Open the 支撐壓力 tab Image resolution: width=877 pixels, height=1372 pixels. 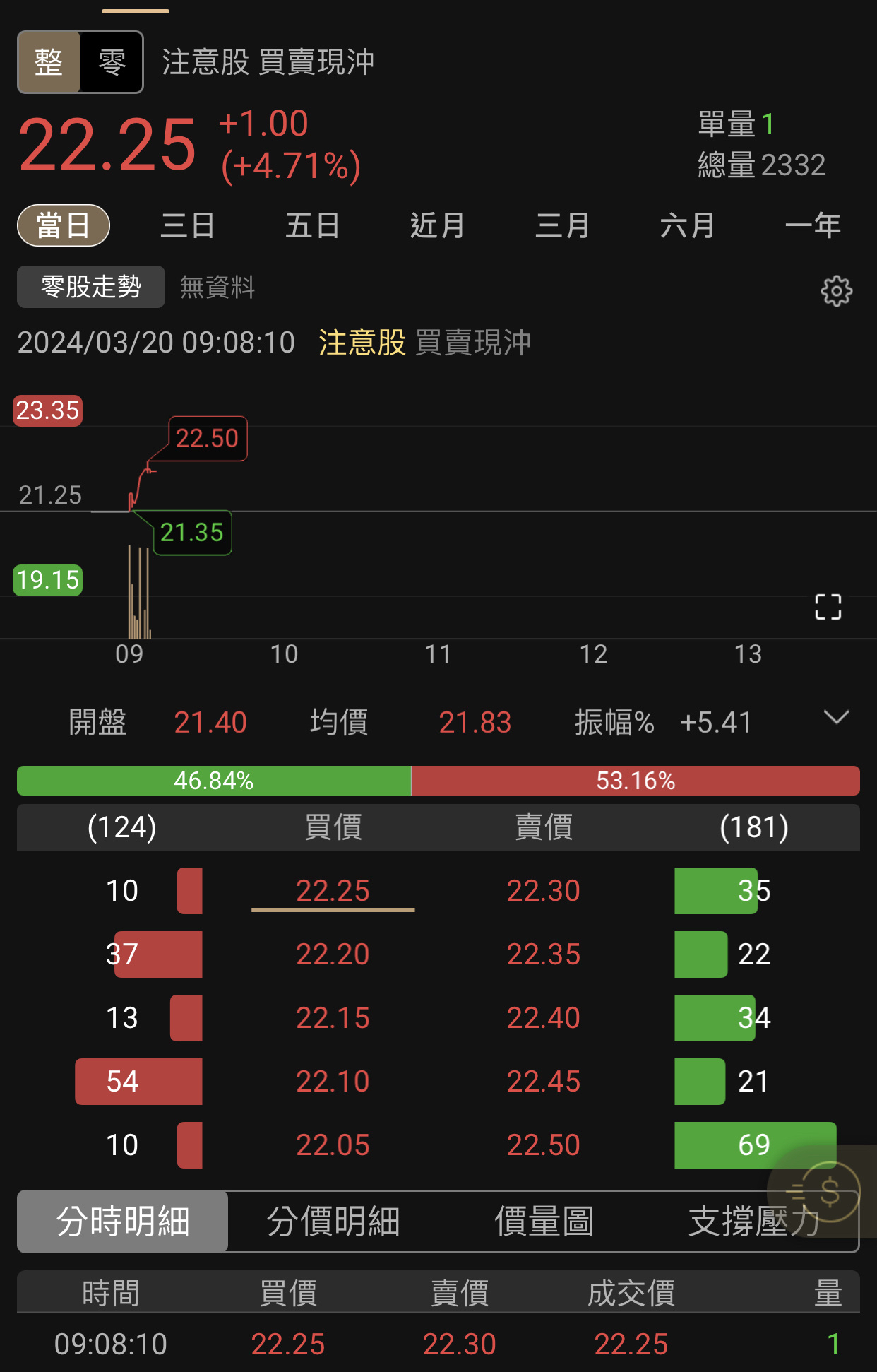(x=753, y=1222)
